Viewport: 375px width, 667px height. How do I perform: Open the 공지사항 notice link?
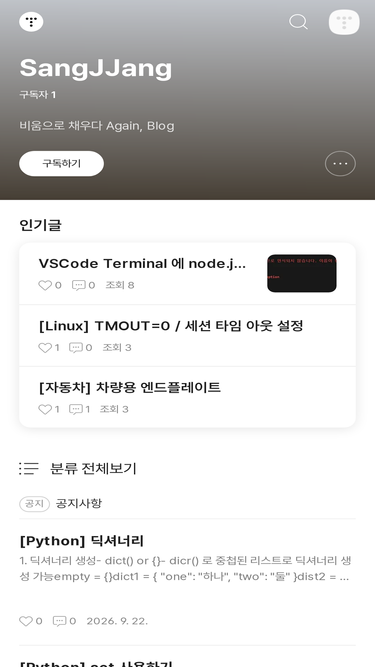pyautogui.click(x=79, y=504)
